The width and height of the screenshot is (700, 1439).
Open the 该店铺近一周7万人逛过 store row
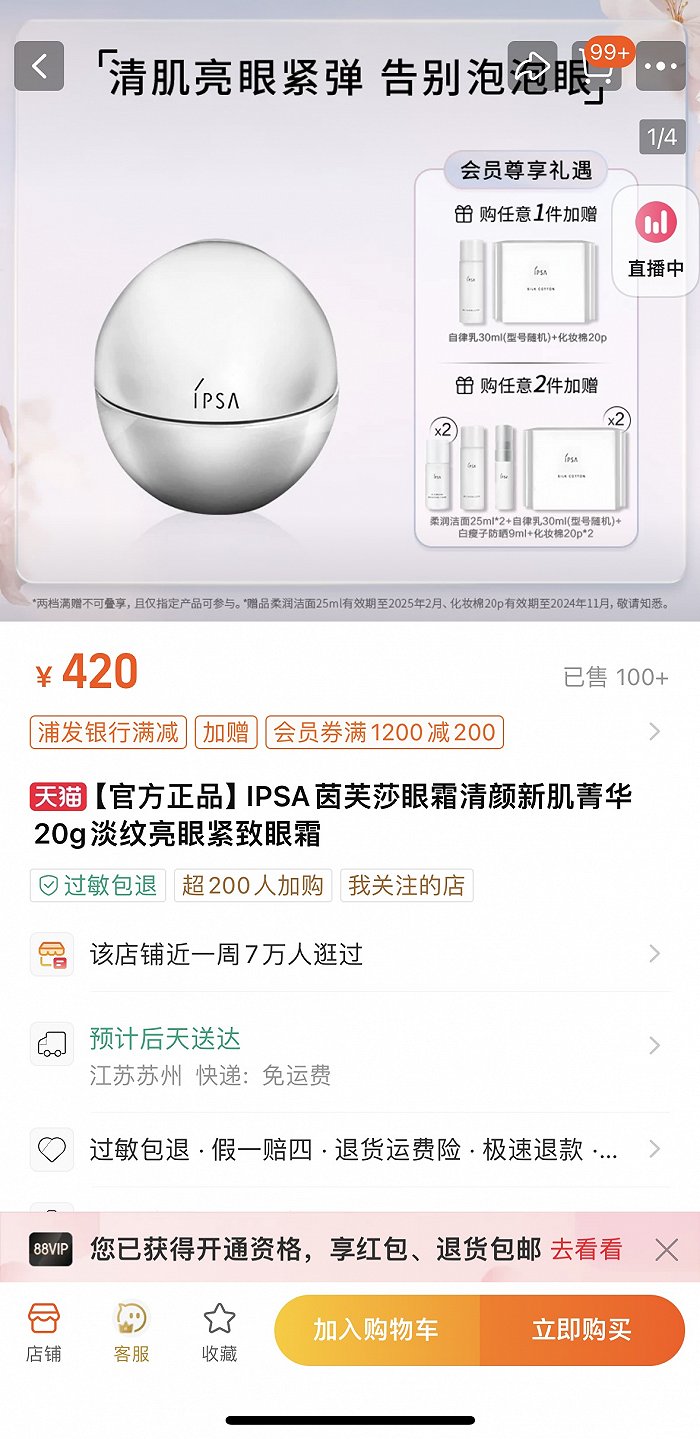click(350, 954)
